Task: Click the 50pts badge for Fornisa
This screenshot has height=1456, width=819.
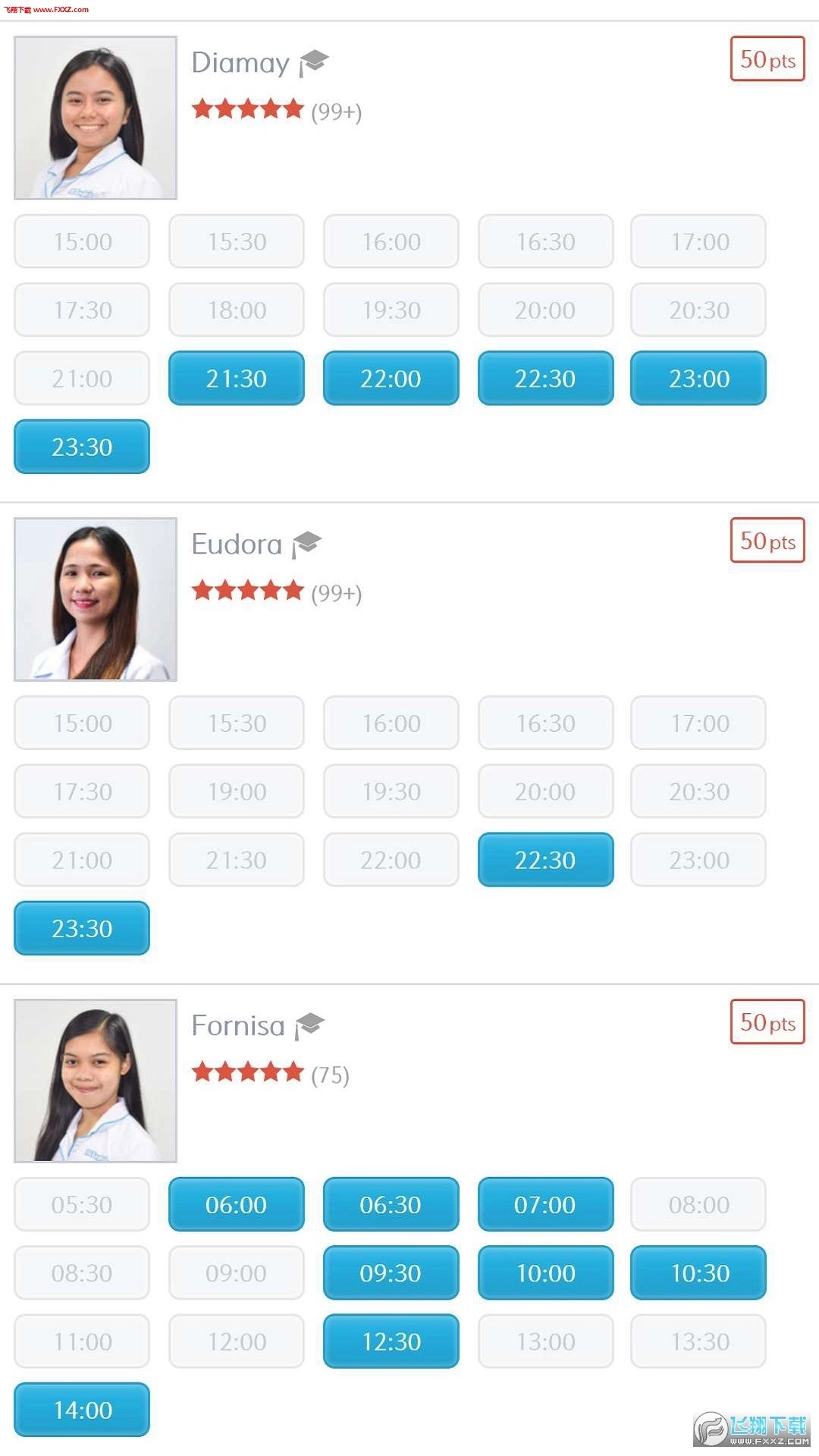Action: (x=767, y=1021)
